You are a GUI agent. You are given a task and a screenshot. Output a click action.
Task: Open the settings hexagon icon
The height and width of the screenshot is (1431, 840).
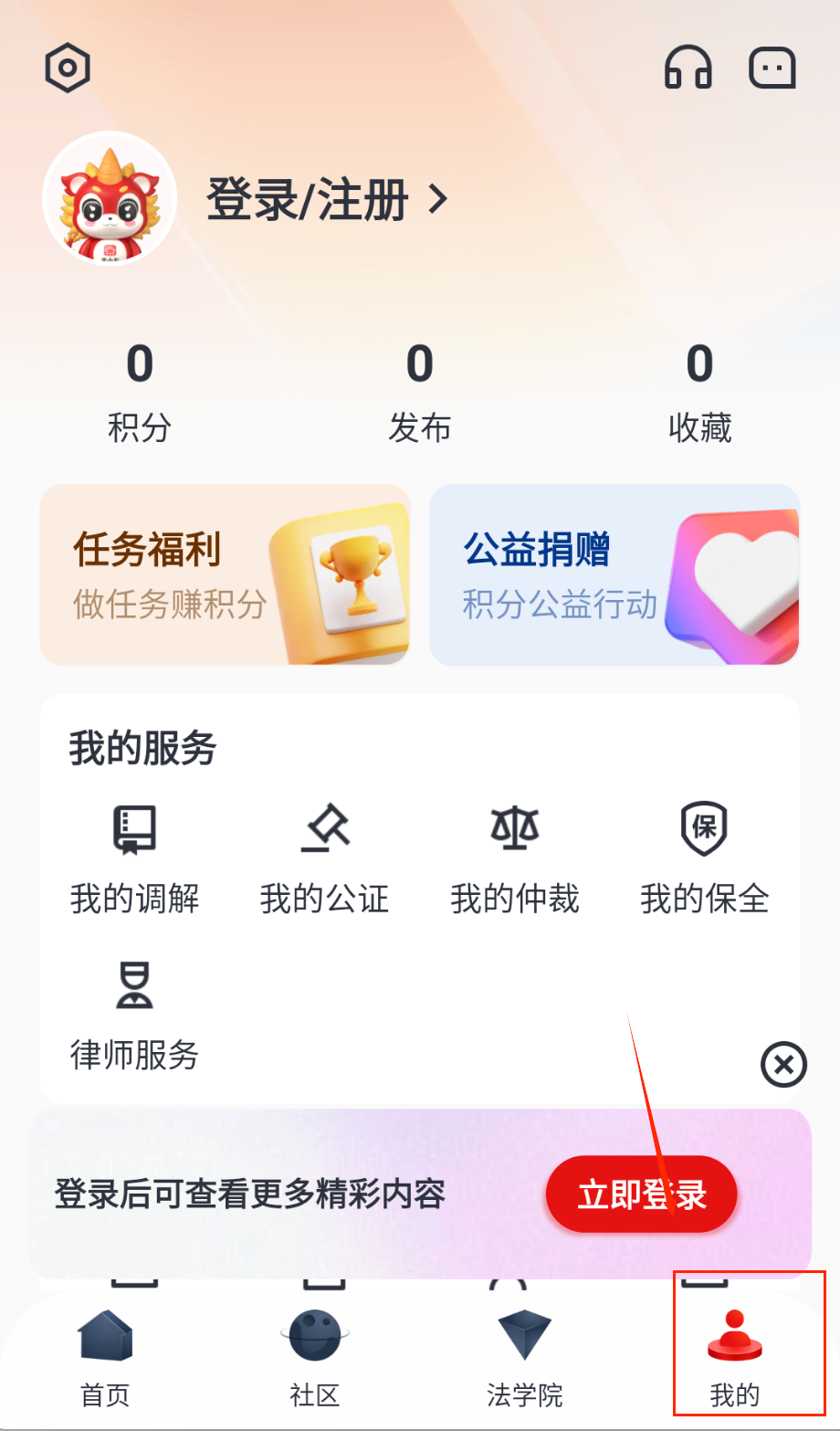(68, 68)
